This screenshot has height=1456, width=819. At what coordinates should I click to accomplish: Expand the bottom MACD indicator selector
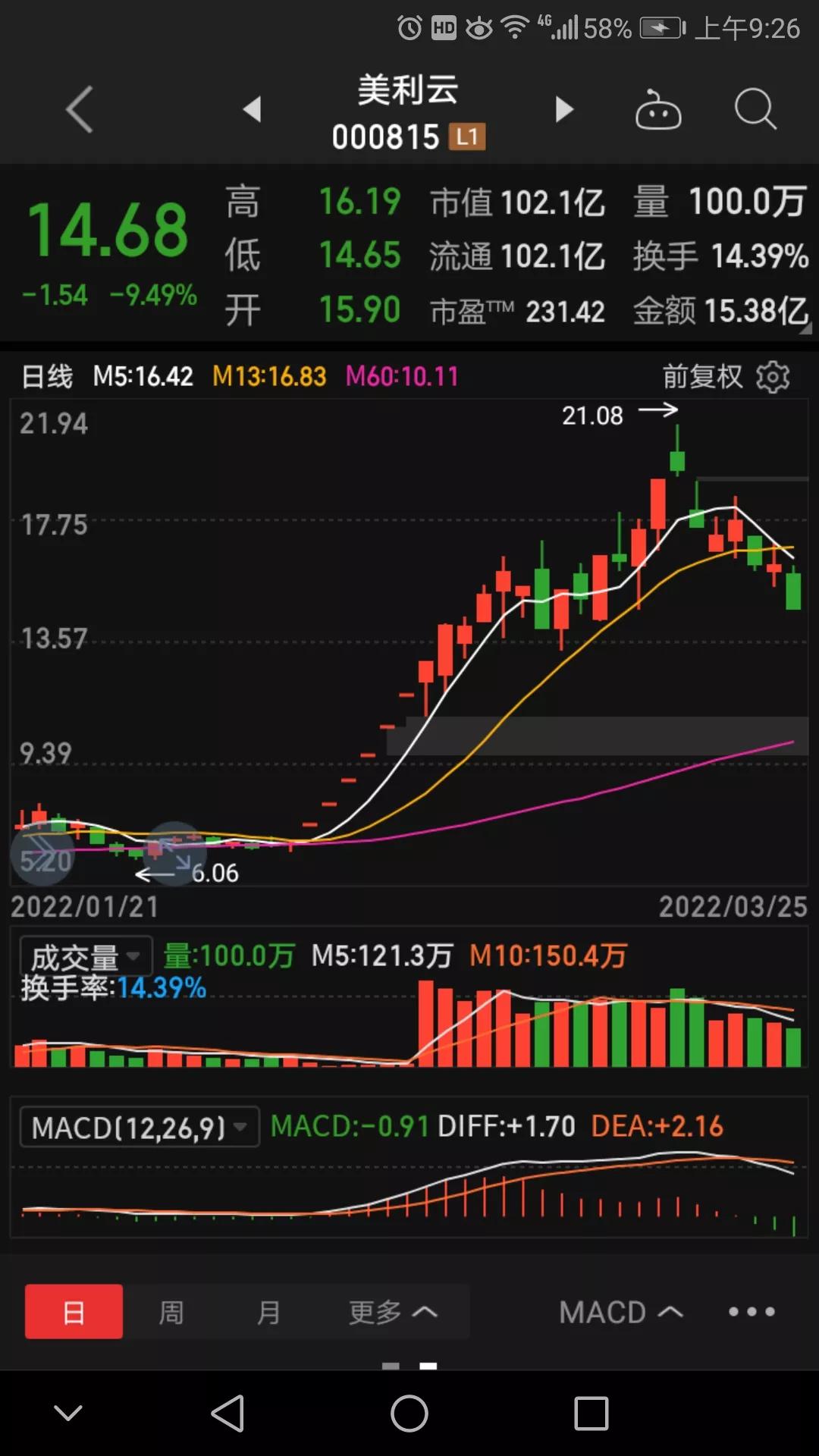coord(621,1312)
